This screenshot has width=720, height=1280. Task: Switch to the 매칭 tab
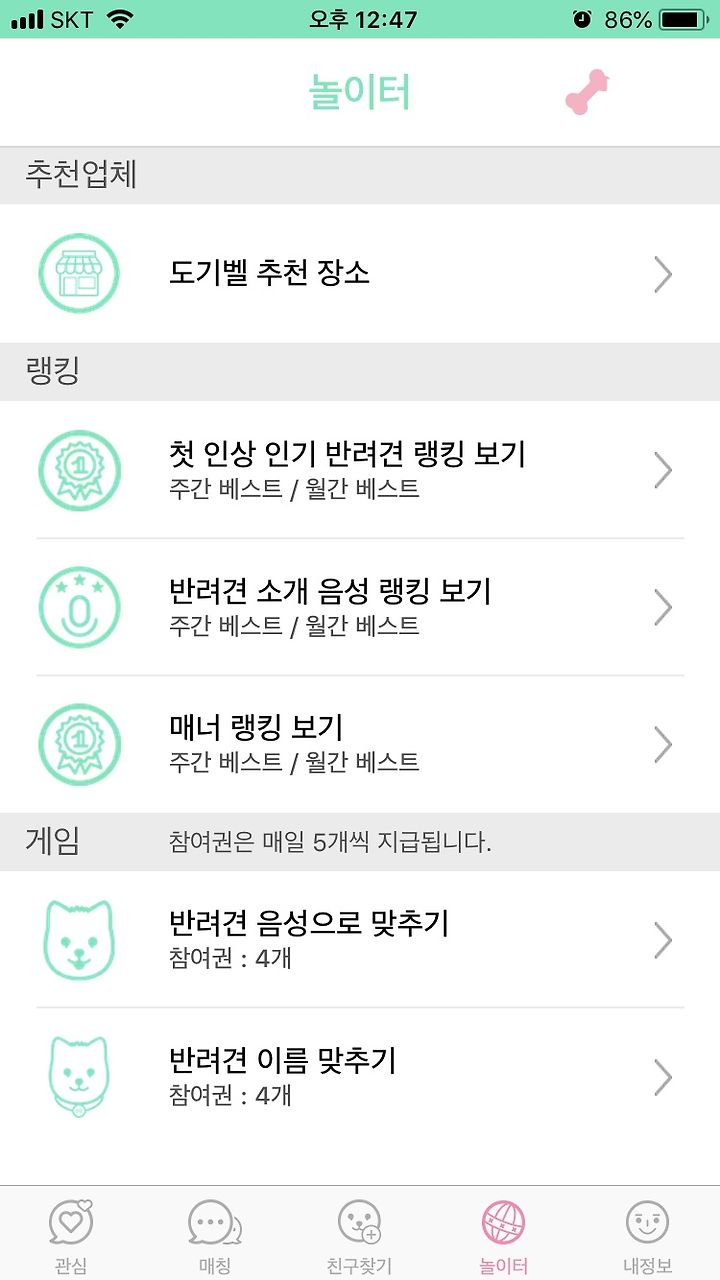click(x=215, y=1235)
